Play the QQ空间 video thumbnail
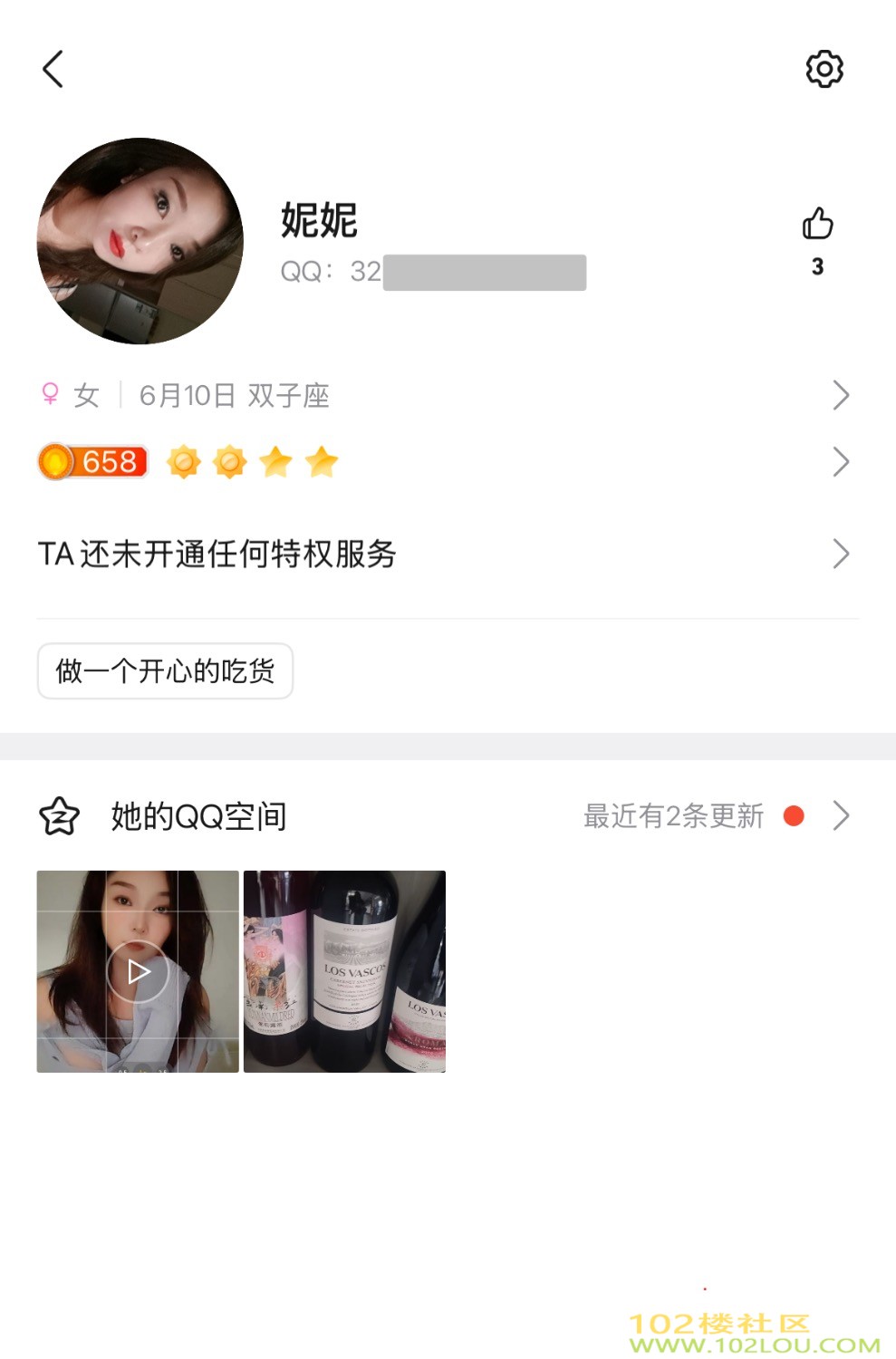This screenshot has height=1359, width=896. pyautogui.click(x=138, y=971)
